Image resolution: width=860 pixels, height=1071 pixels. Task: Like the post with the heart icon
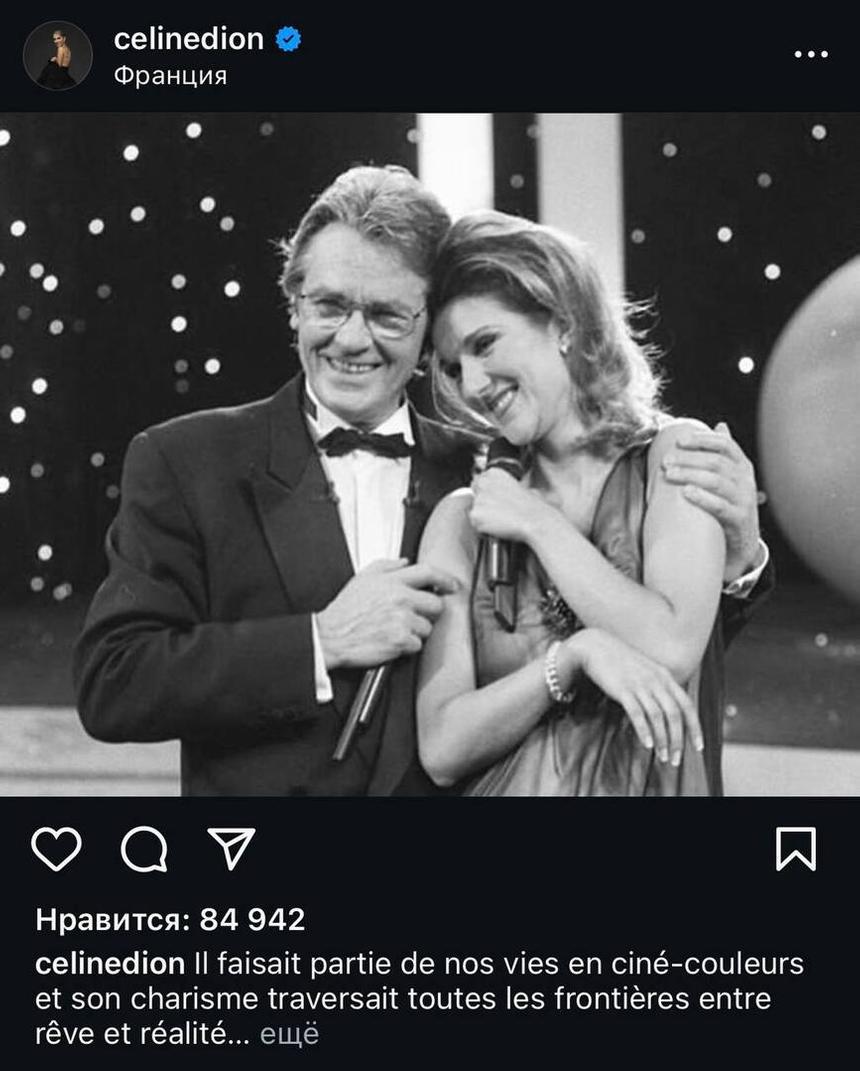(56, 849)
